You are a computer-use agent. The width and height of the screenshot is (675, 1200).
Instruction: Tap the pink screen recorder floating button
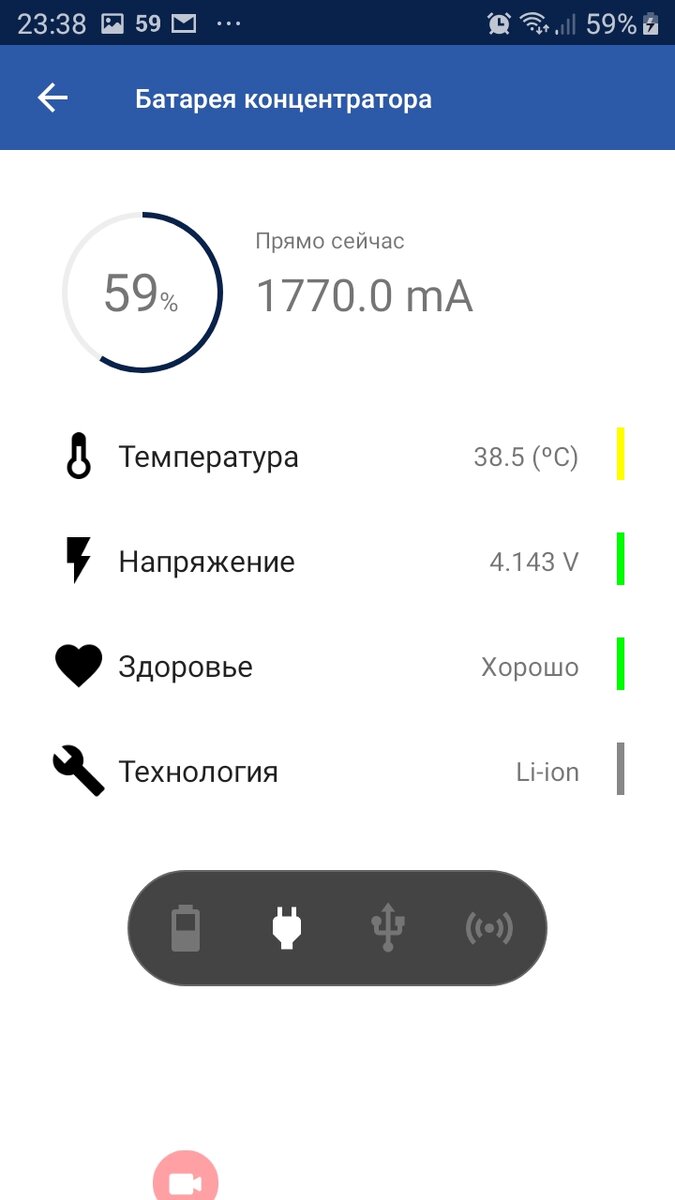(186, 1180)
